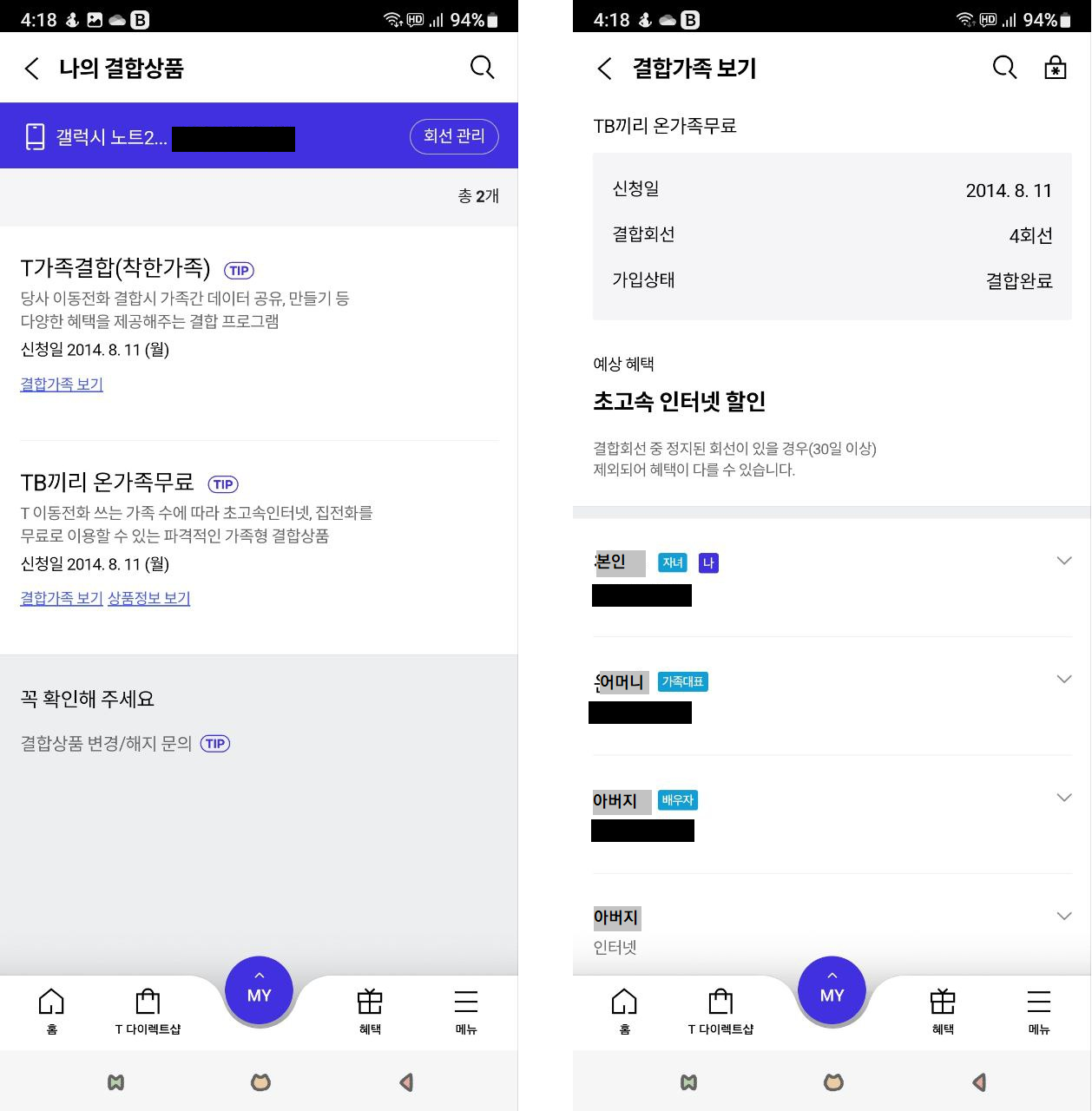
Task: Open TIP badge next to T가족결합(착한가족)
Action: click(x=239, y=270)
